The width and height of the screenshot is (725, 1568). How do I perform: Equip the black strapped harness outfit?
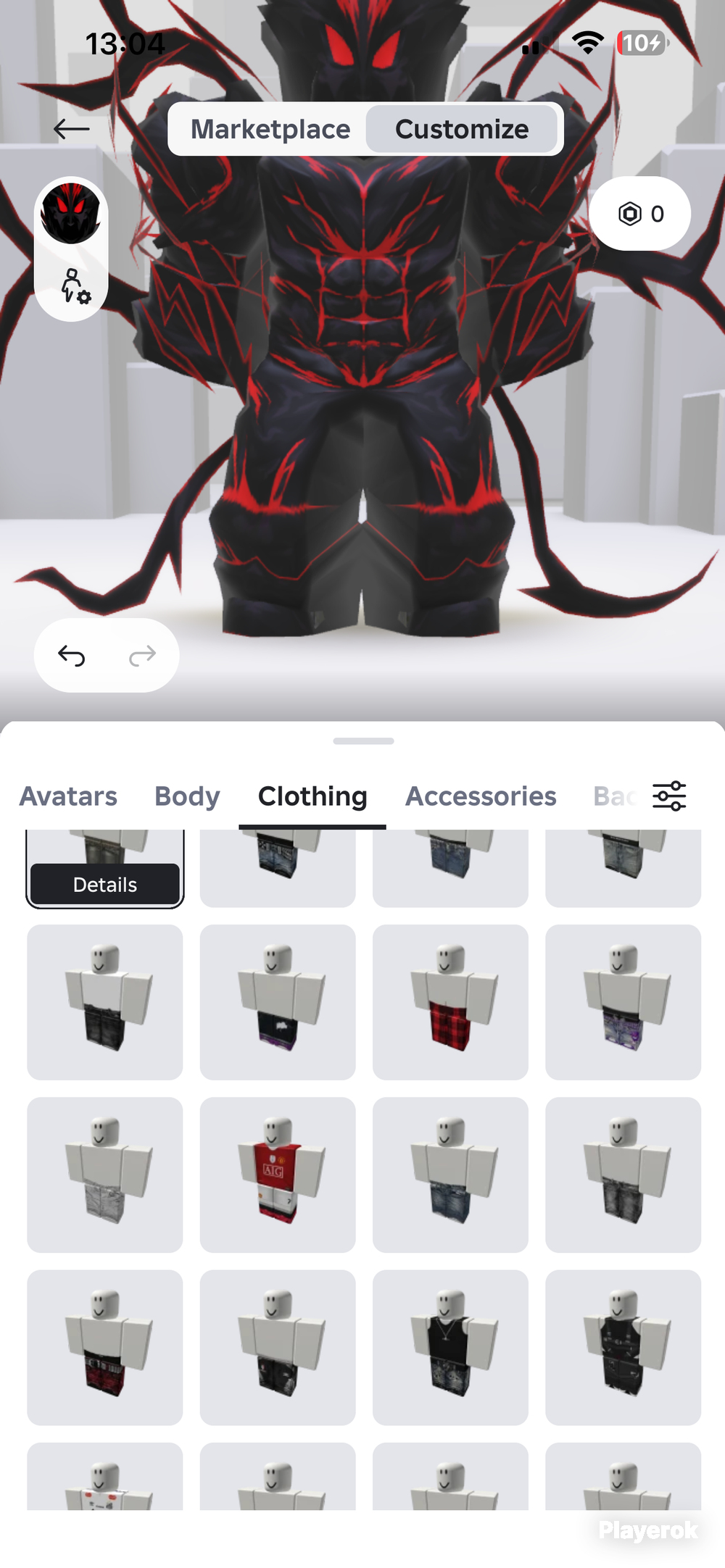623,1347
